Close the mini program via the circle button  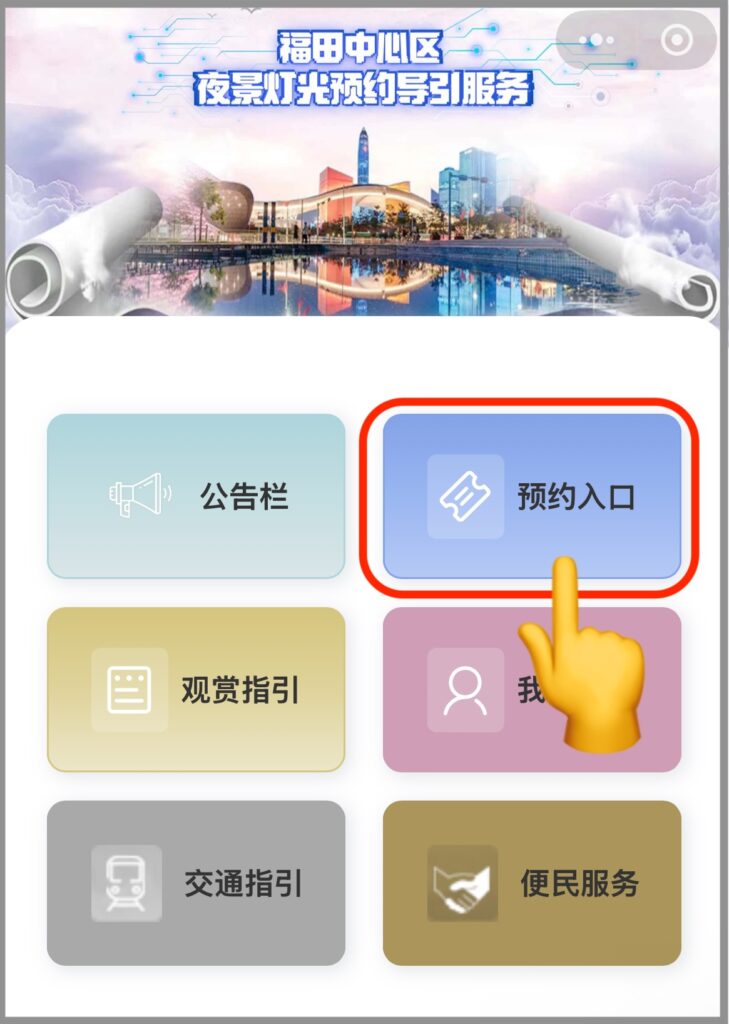677,41
